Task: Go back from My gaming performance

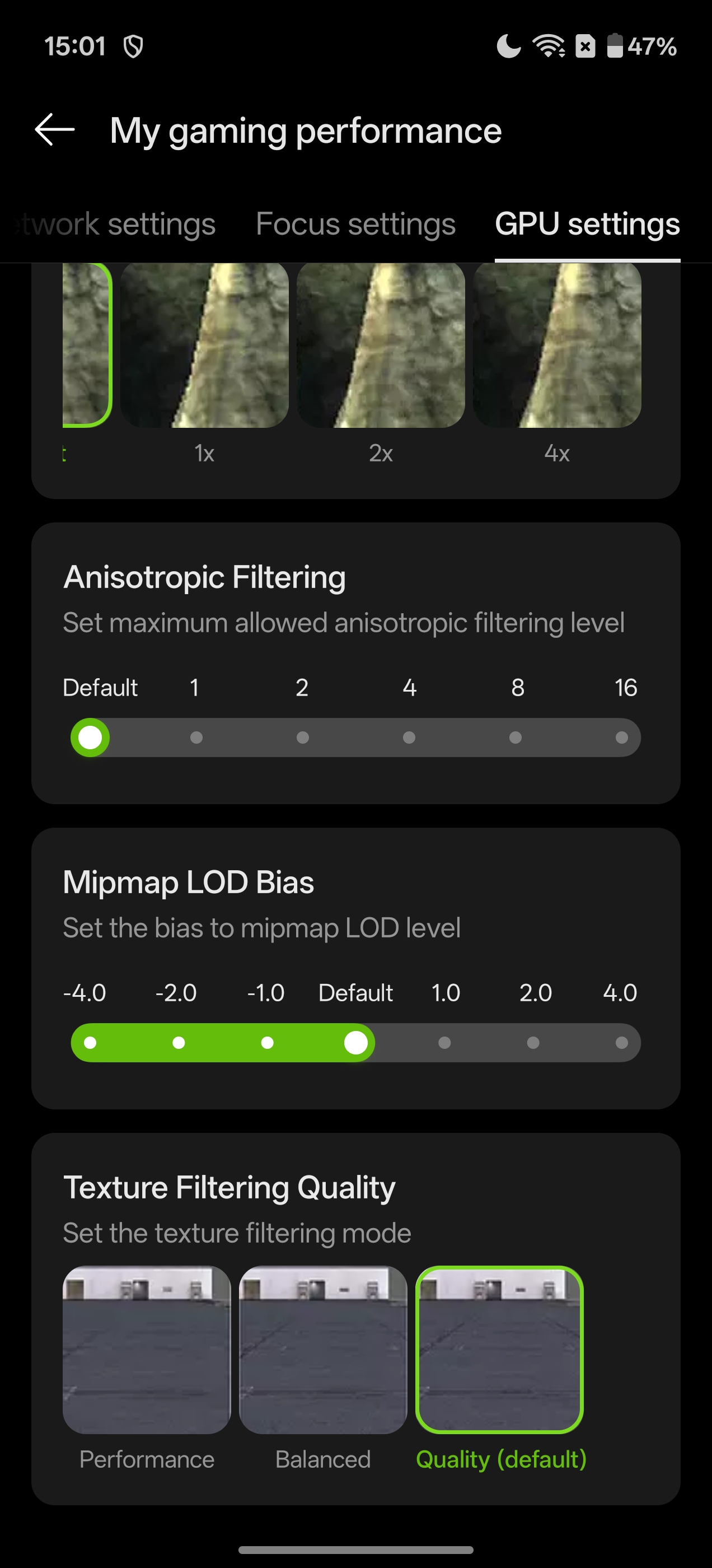Action: [55, 130]
